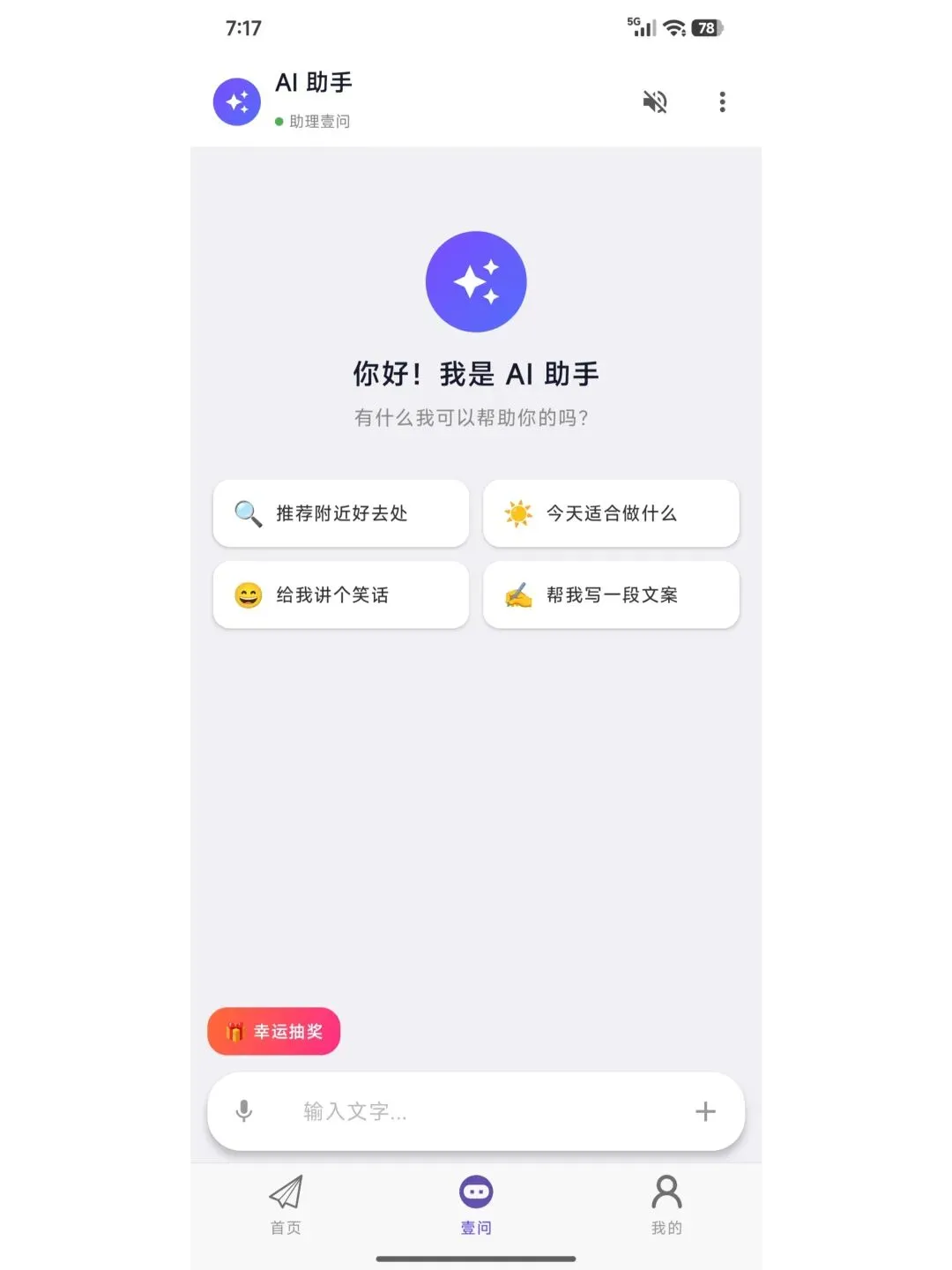Start voice input with the microphone icon
The image size is (952, 1270).
click(x=244, y=1111)
